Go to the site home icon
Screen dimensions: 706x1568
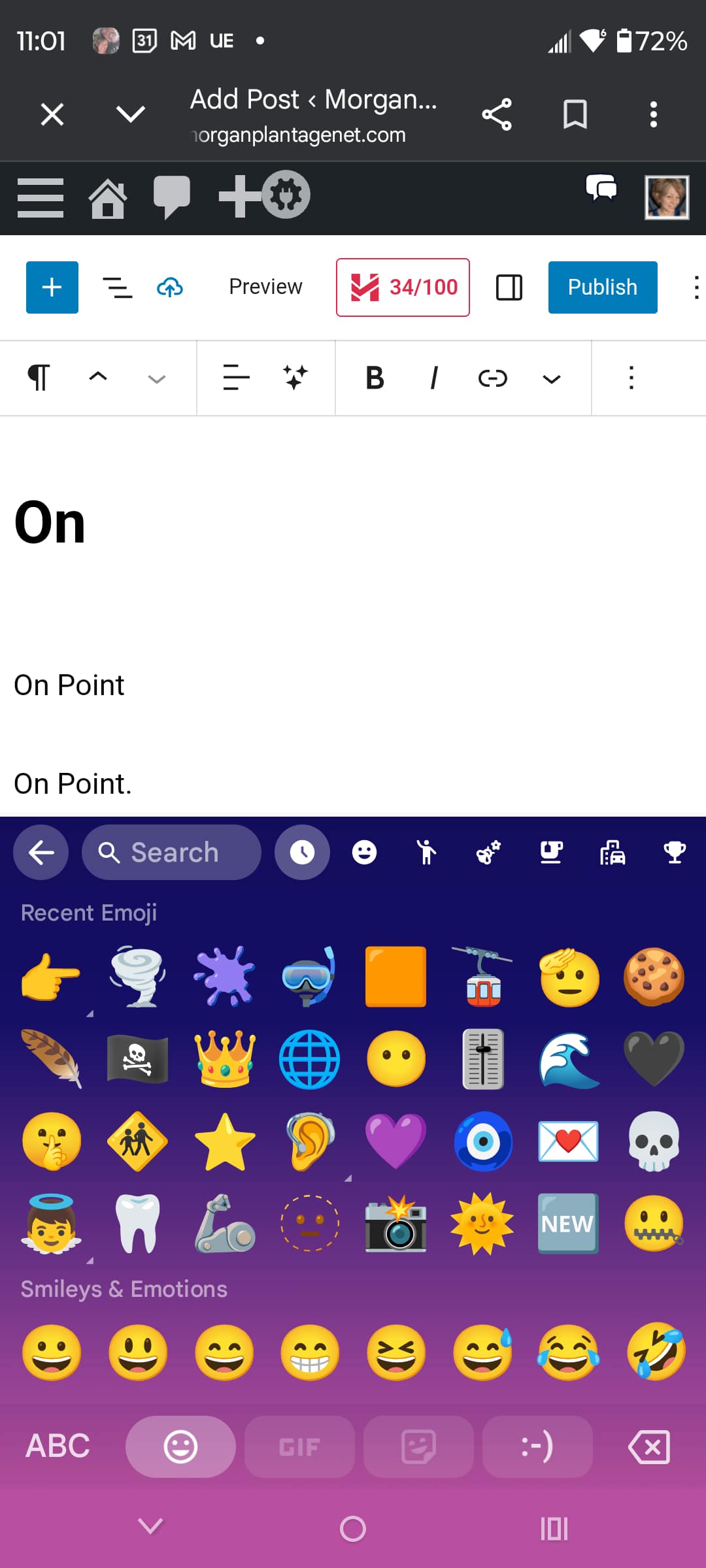[x=108, y=199]
